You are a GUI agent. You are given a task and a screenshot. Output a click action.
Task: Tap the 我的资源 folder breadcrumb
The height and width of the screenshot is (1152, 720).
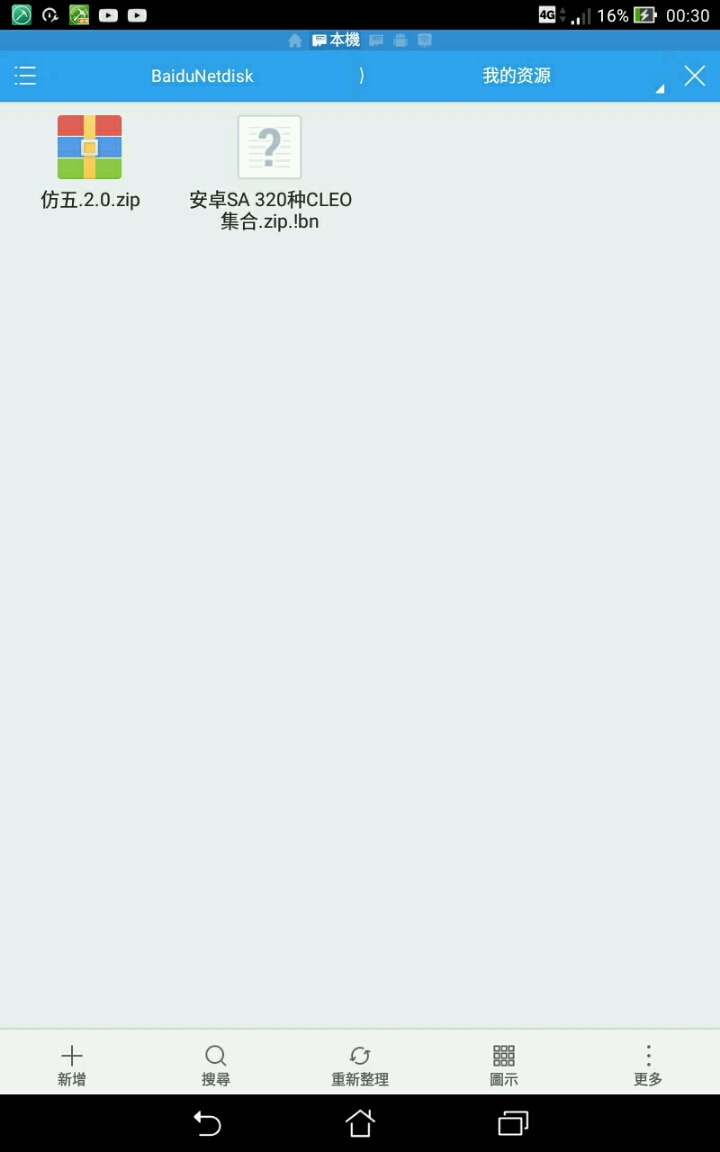(x=516, y=76)
